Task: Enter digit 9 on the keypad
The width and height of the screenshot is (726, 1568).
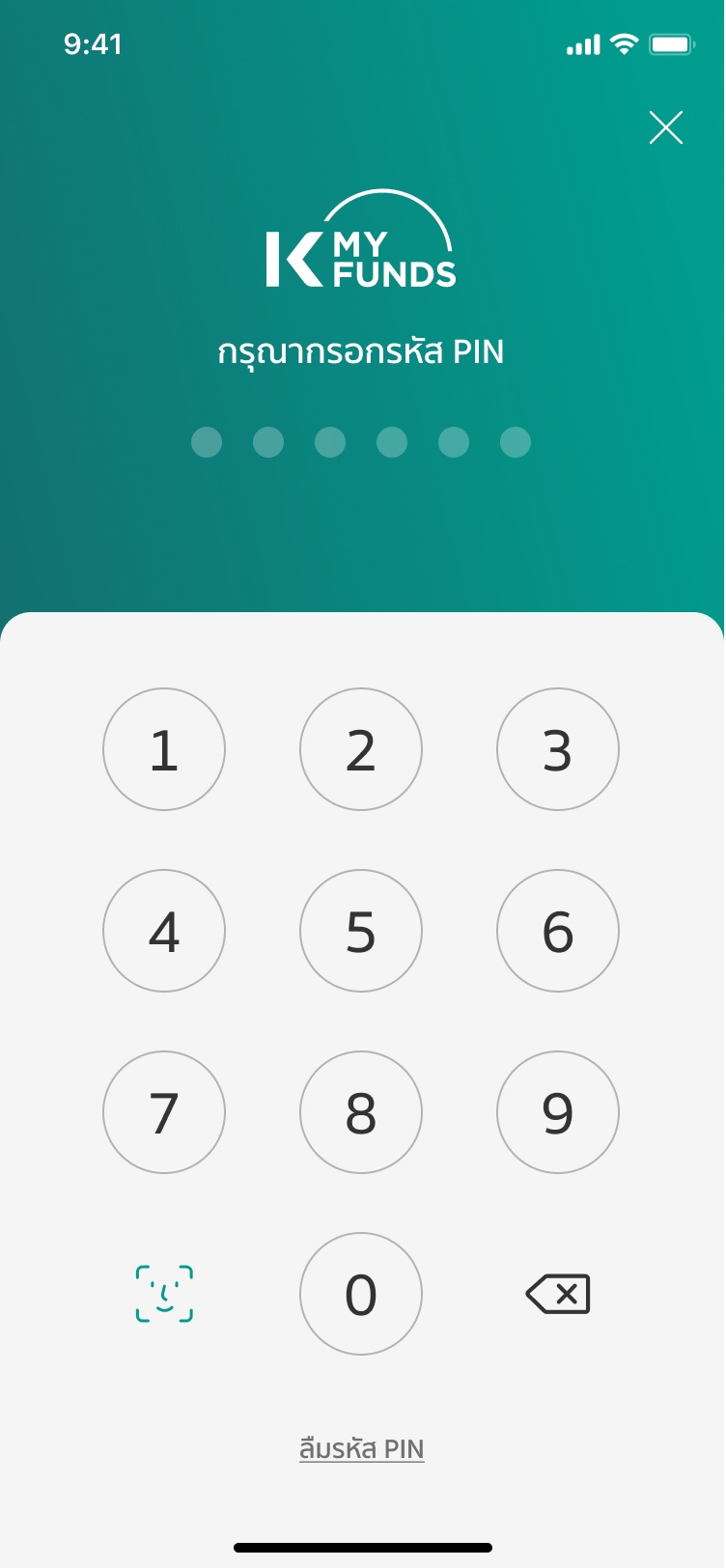Action: pyautogui.click(x=558, y=1112)
